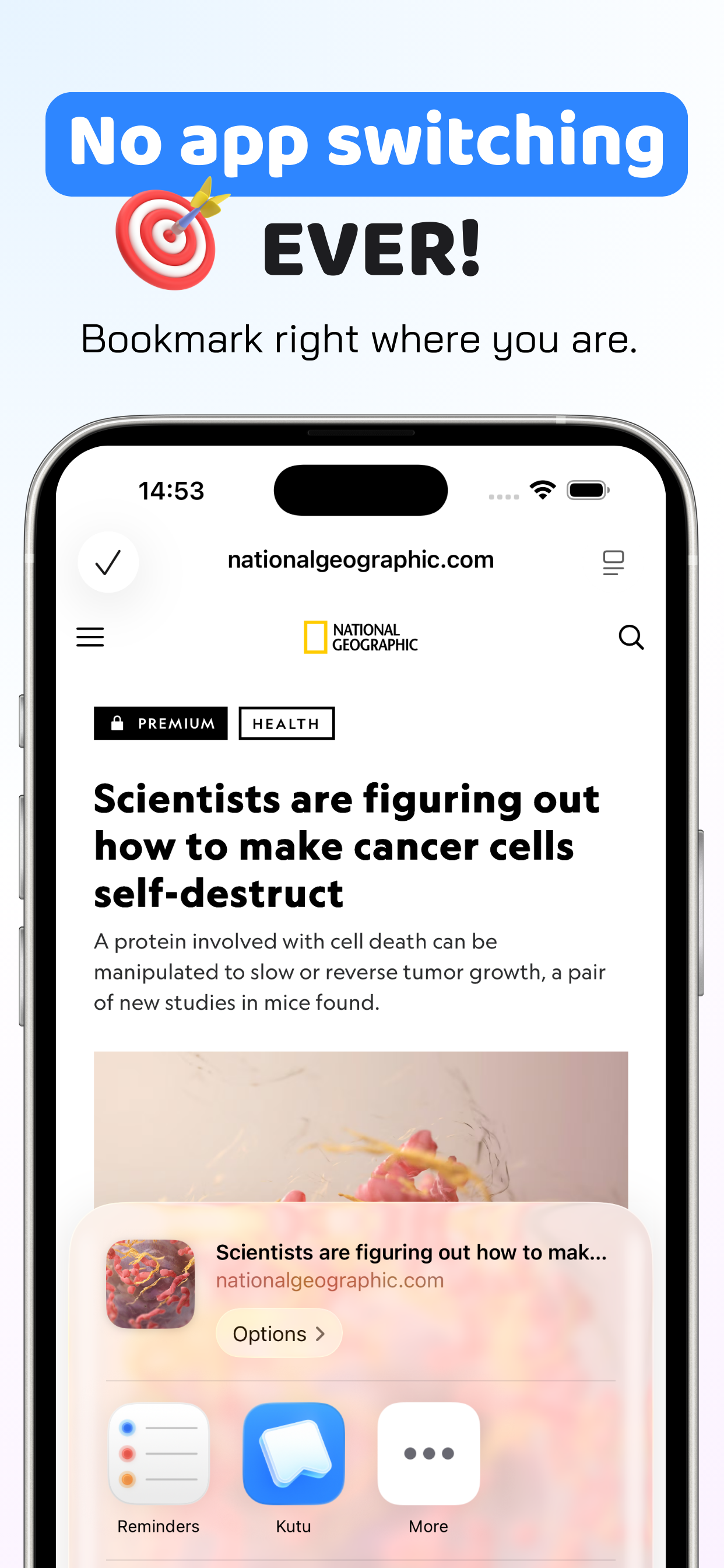
Task: Click the lock icon on Premium badge
Action: pos(115,723)
